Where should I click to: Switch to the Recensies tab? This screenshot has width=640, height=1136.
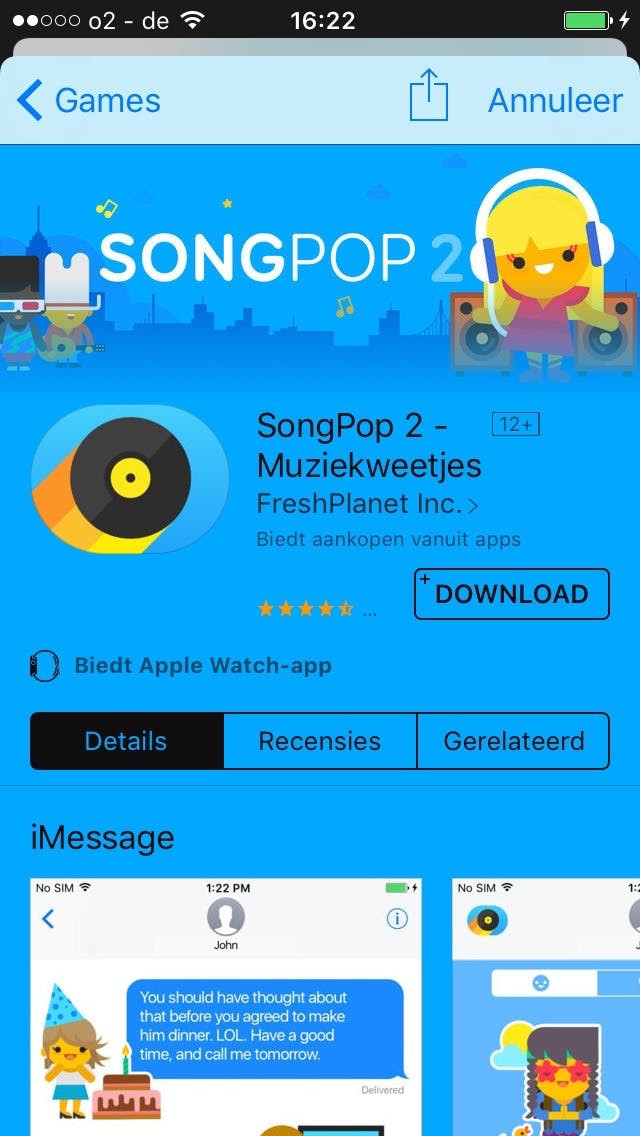pos(319,741)
